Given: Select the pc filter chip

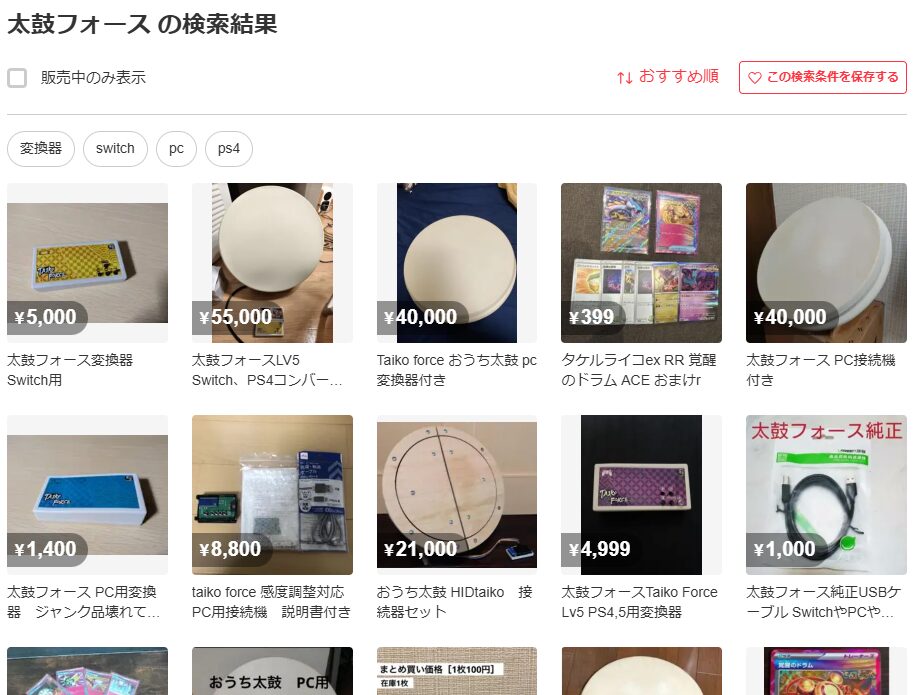Looking at the screenshot, I should (x=176, y=148).
